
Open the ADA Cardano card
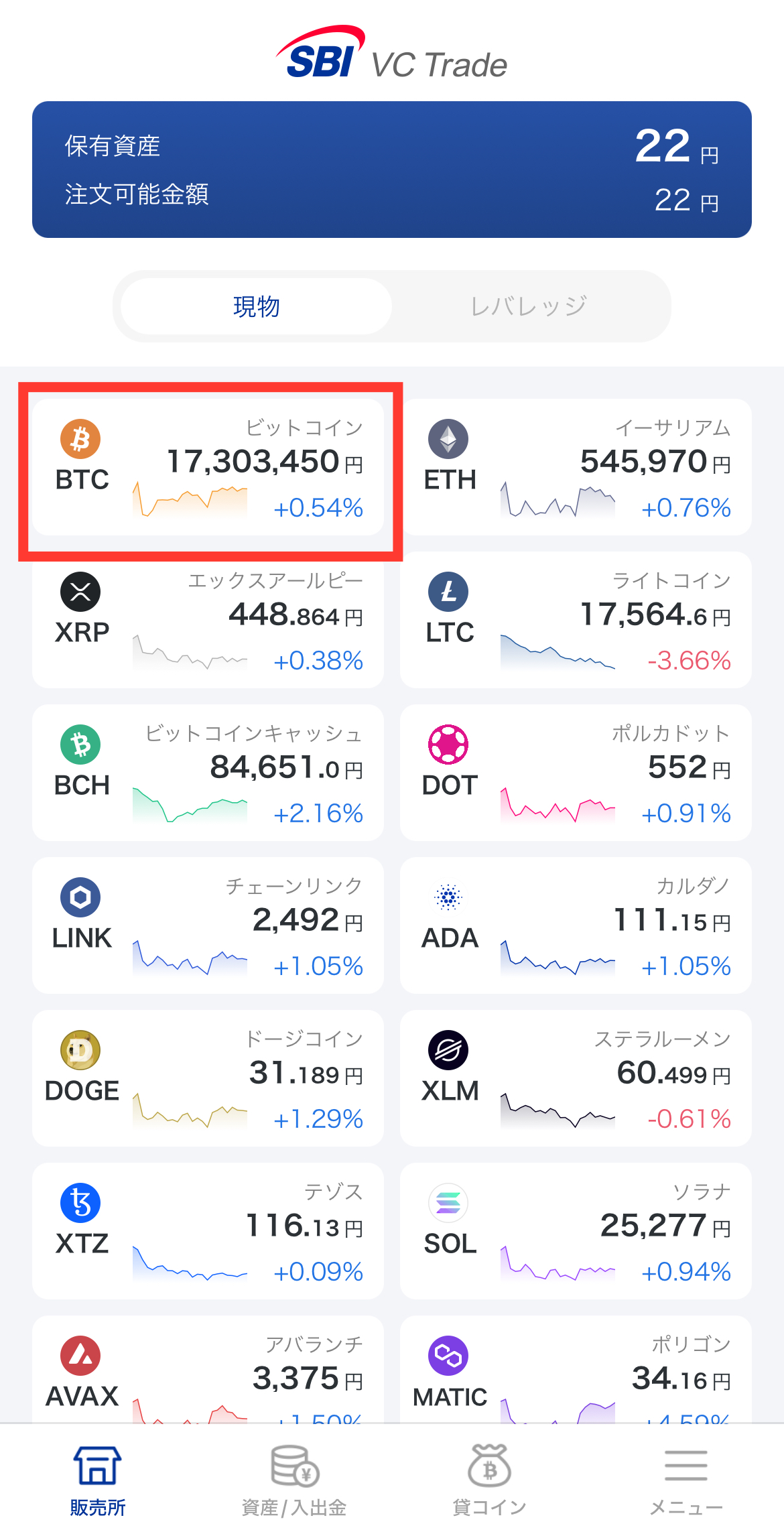[576, 925]
